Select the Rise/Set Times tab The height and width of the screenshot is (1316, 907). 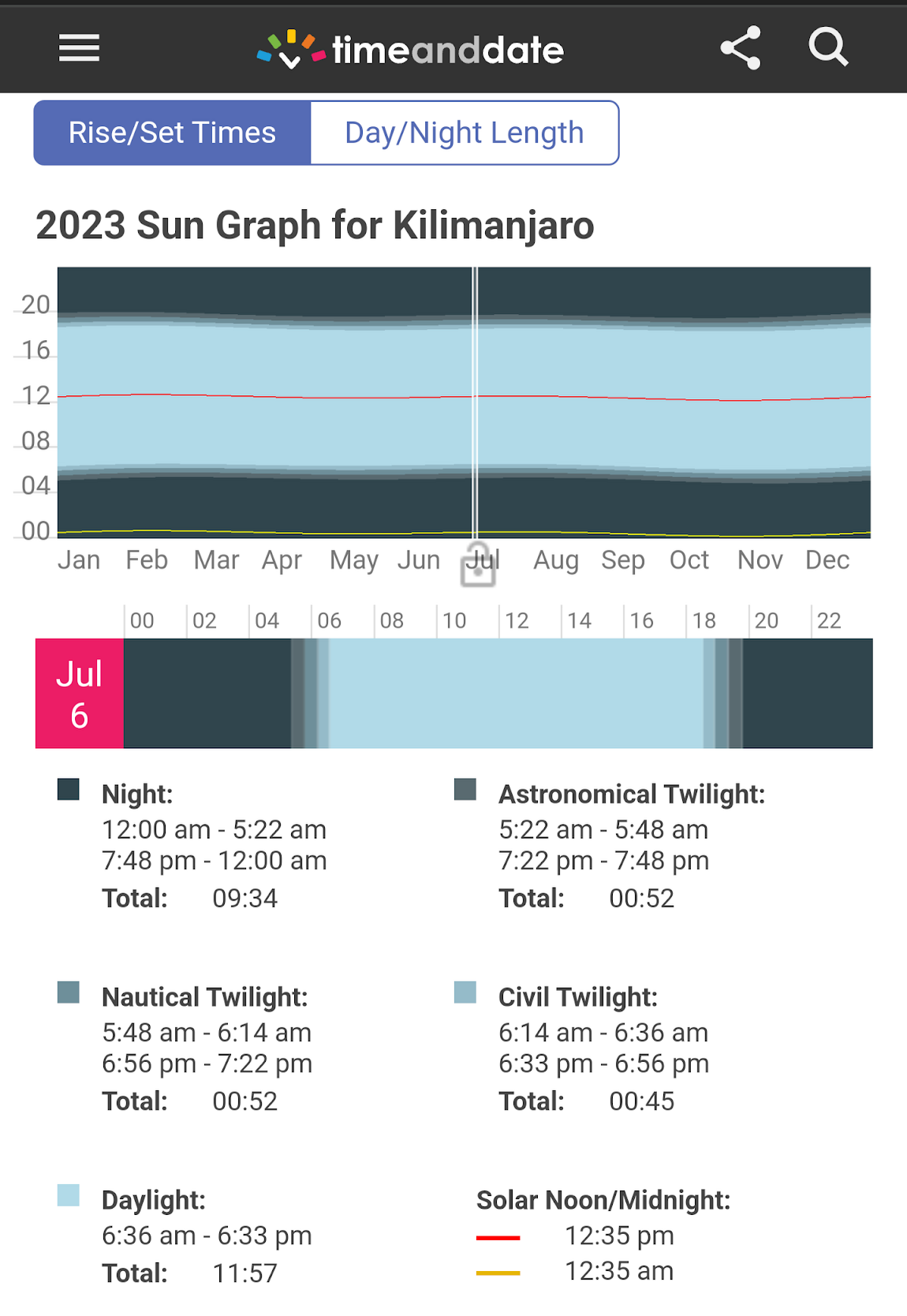172,133
